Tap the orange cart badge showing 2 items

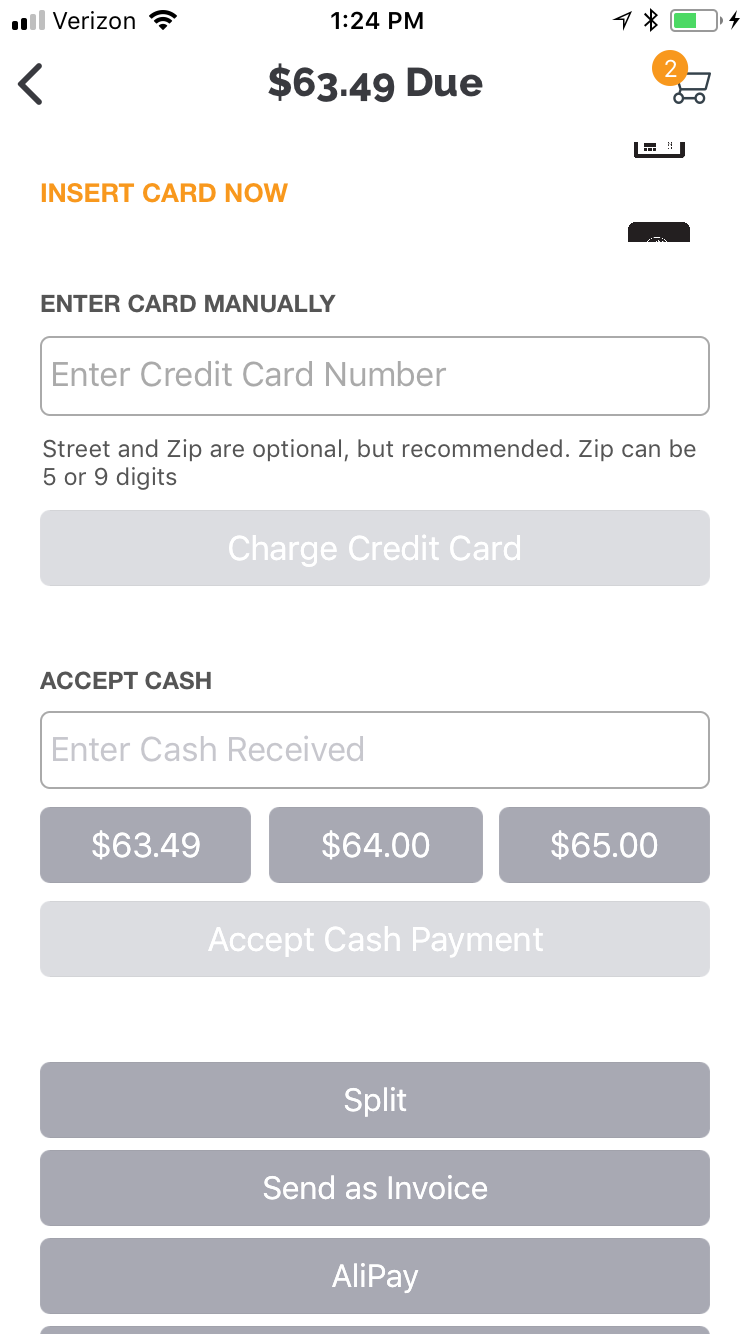[671, 68]
